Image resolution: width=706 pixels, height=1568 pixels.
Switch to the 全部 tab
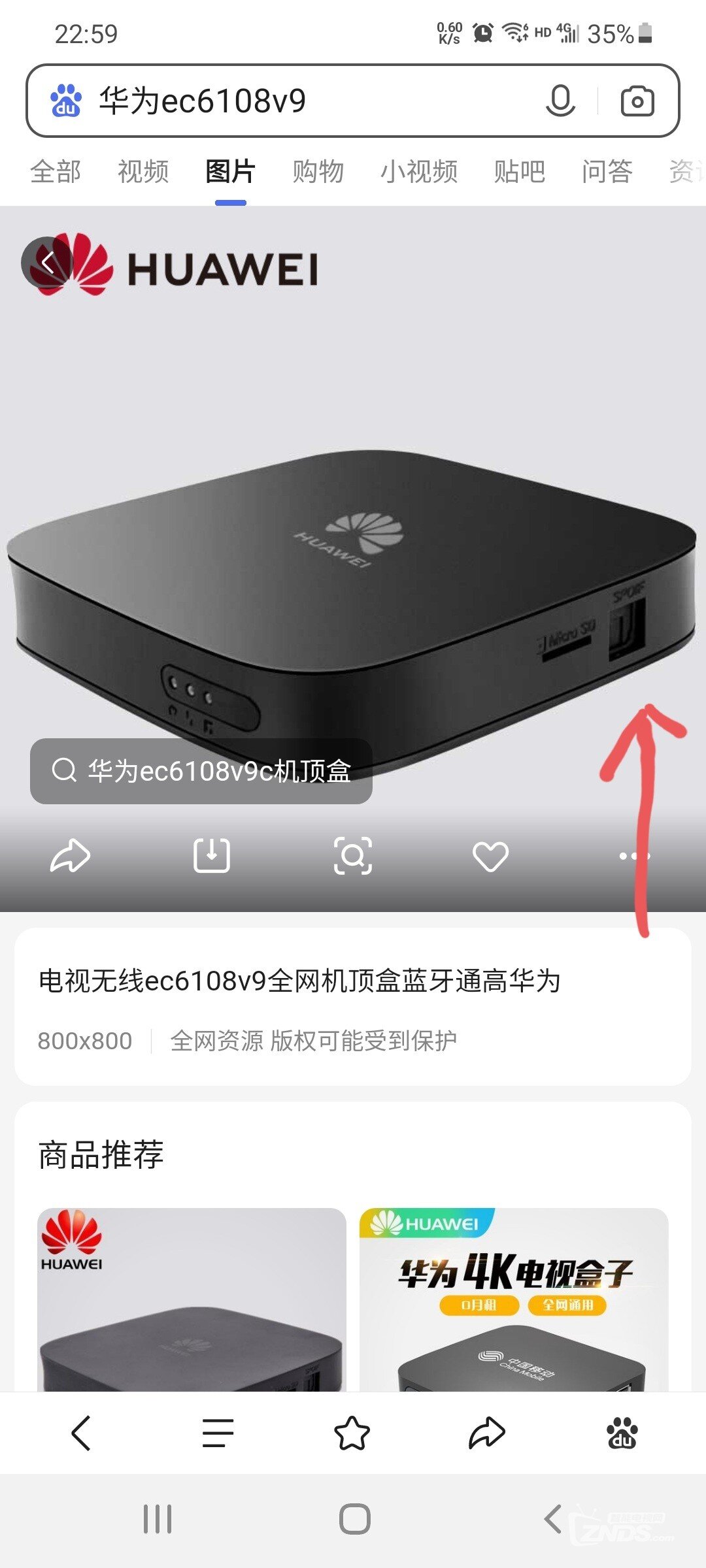(x=56, y=172)
